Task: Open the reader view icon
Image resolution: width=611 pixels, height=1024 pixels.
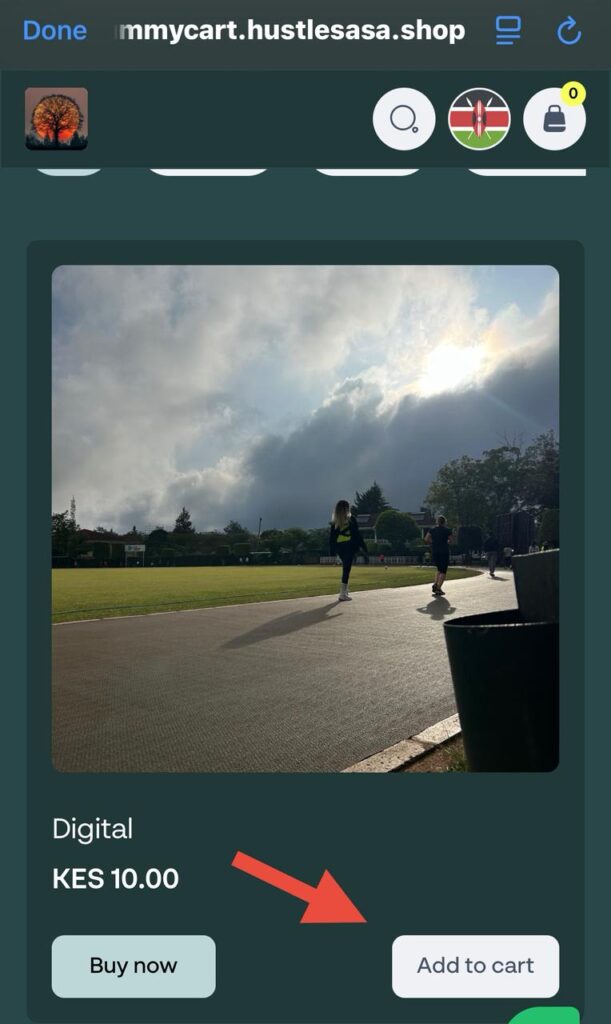Action: tap(508, 32)
